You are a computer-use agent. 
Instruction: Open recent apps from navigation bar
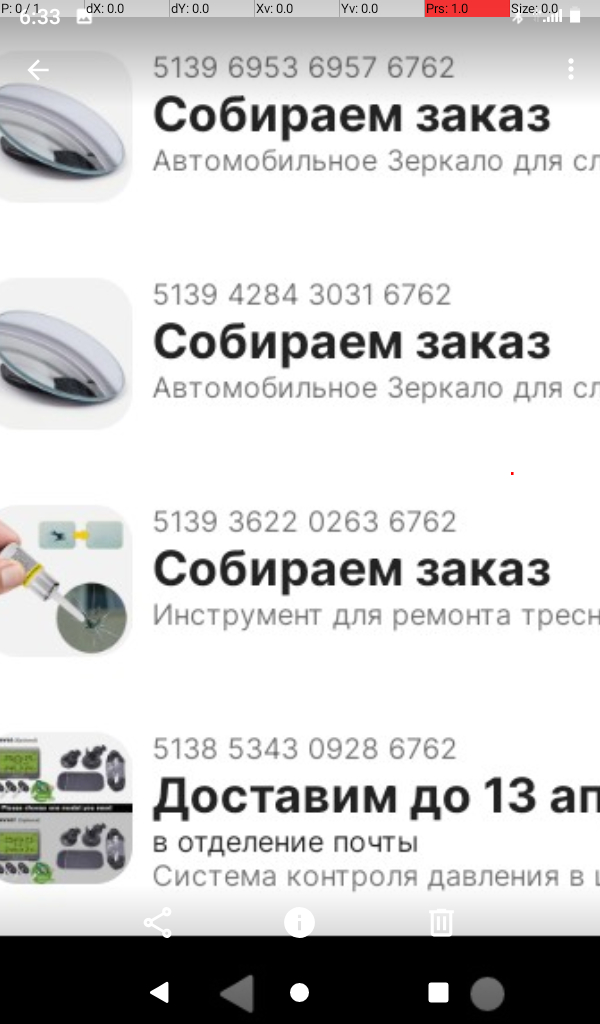[x=438, y=992]
